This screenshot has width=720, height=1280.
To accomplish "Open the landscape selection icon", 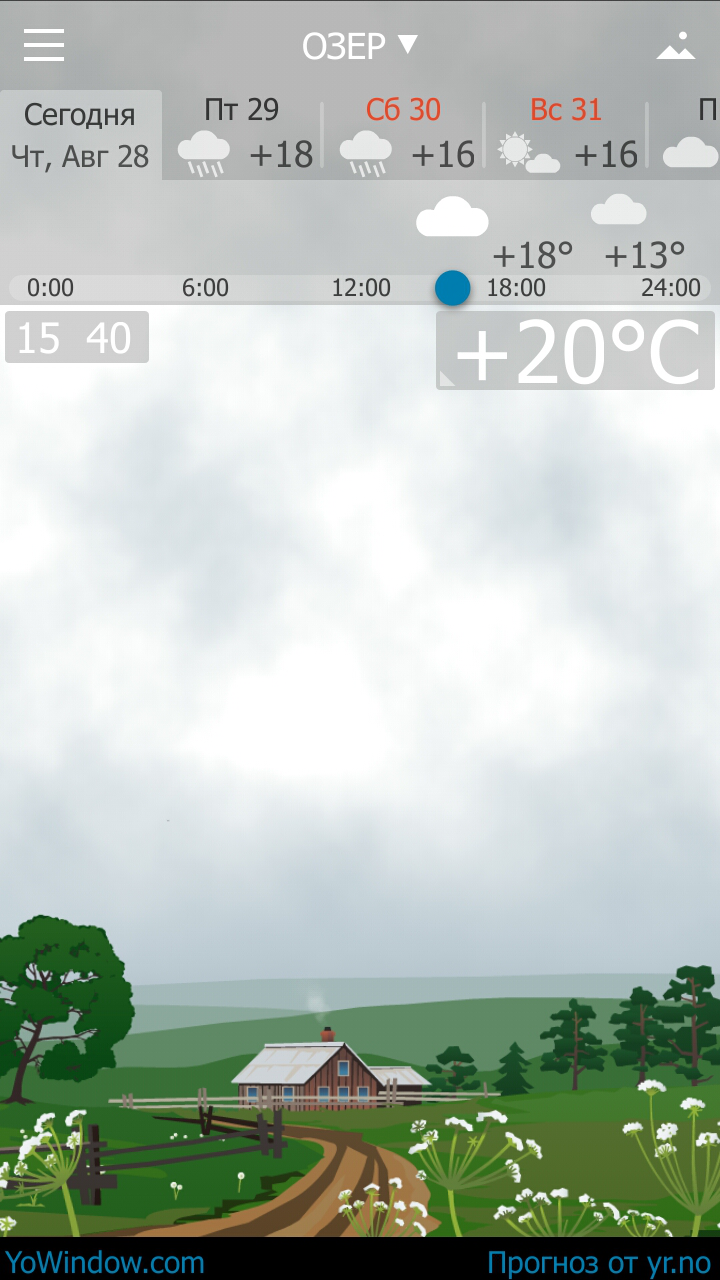I will [676, 46].
